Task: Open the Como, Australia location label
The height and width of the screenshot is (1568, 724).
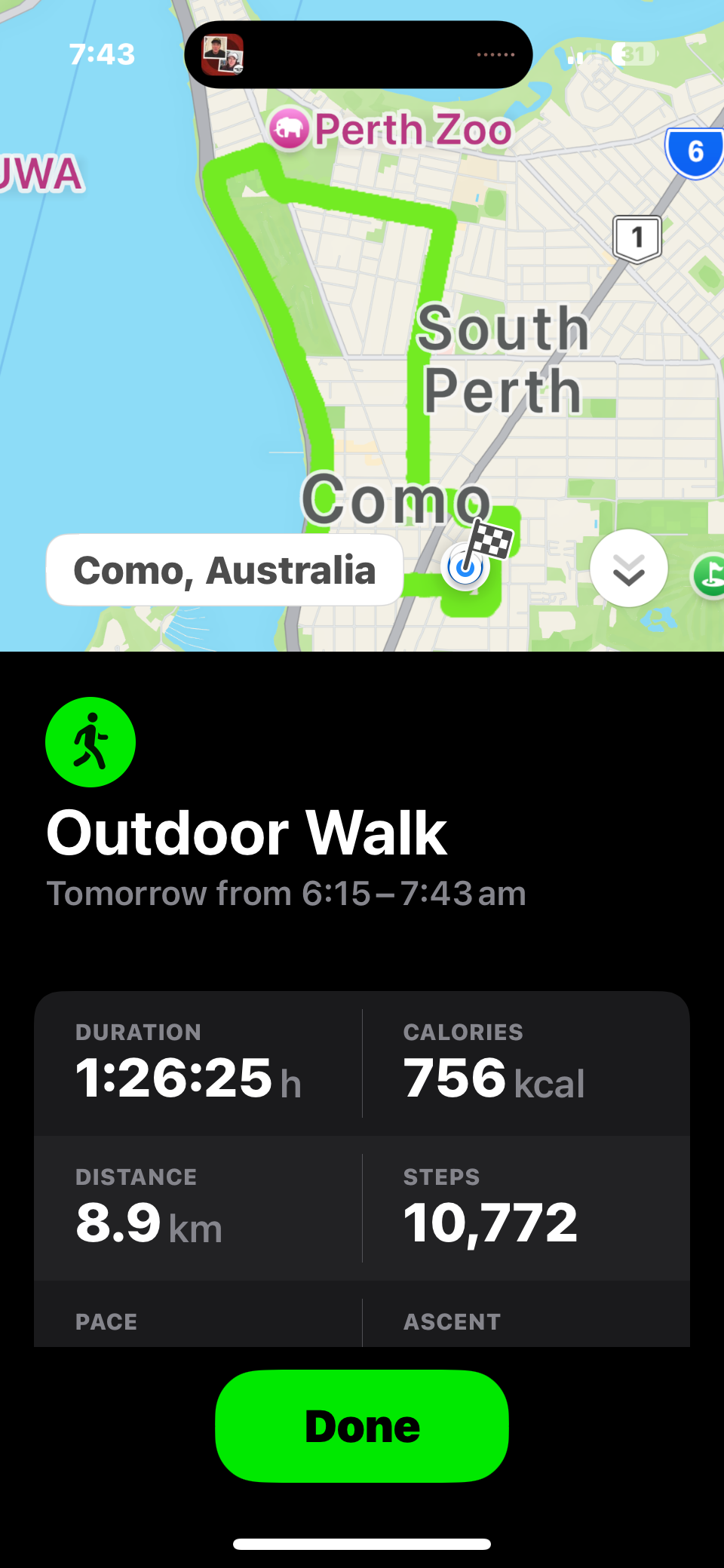Action: click(225, 570)
